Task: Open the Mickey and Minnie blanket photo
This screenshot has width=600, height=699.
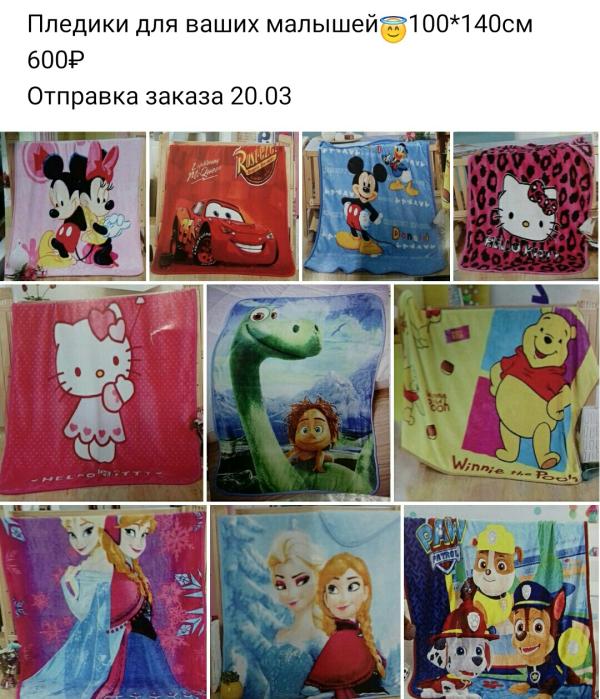Action: [73, 206]
